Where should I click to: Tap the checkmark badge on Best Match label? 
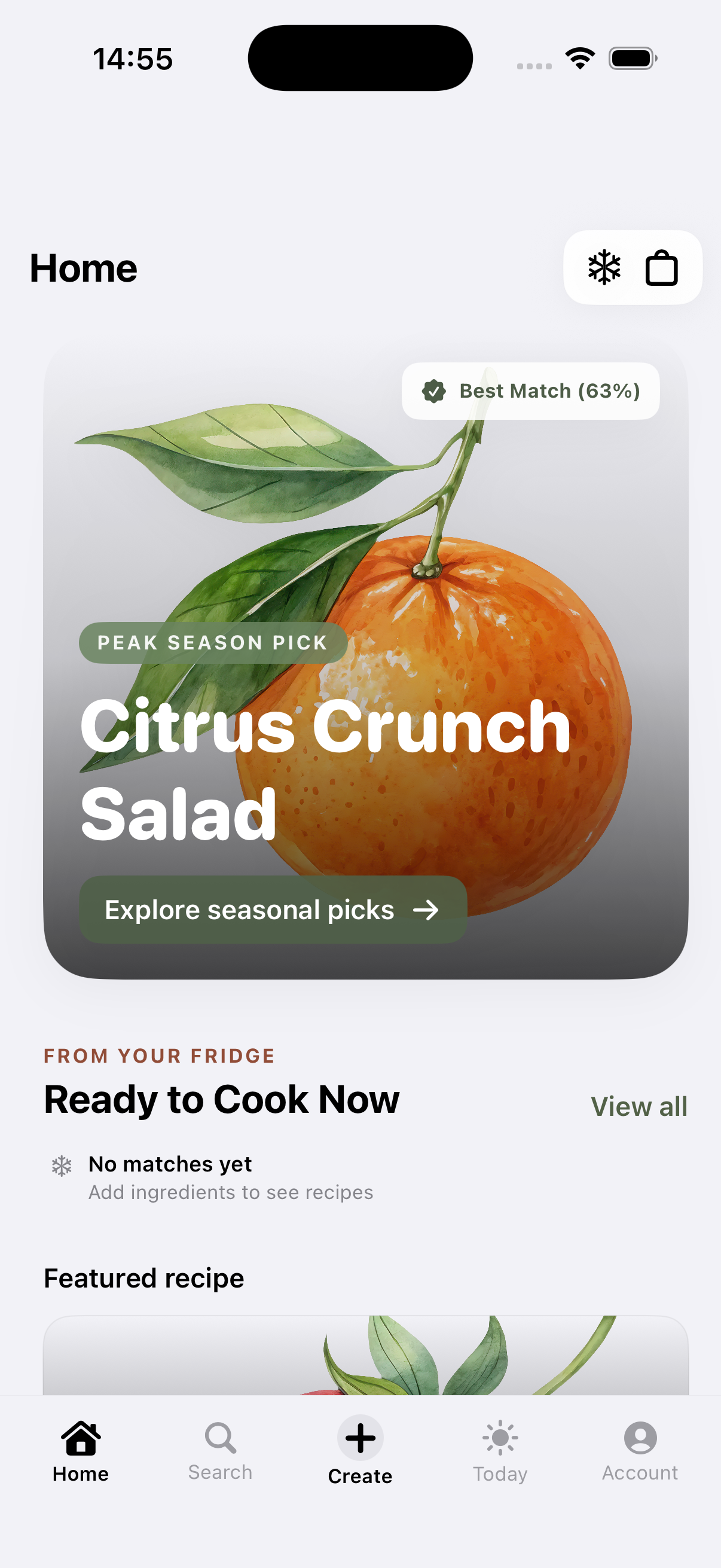pyautogui.click(x=435, y=390)
